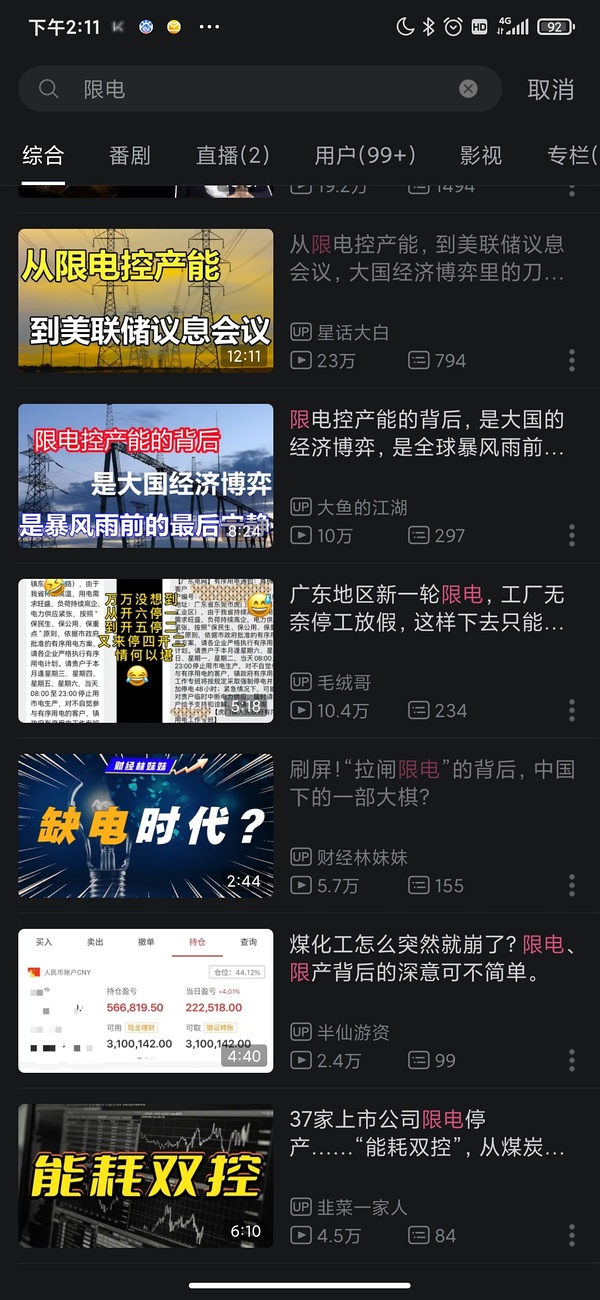
Task: Select the 综合 tab
Action: coord(43,155)
